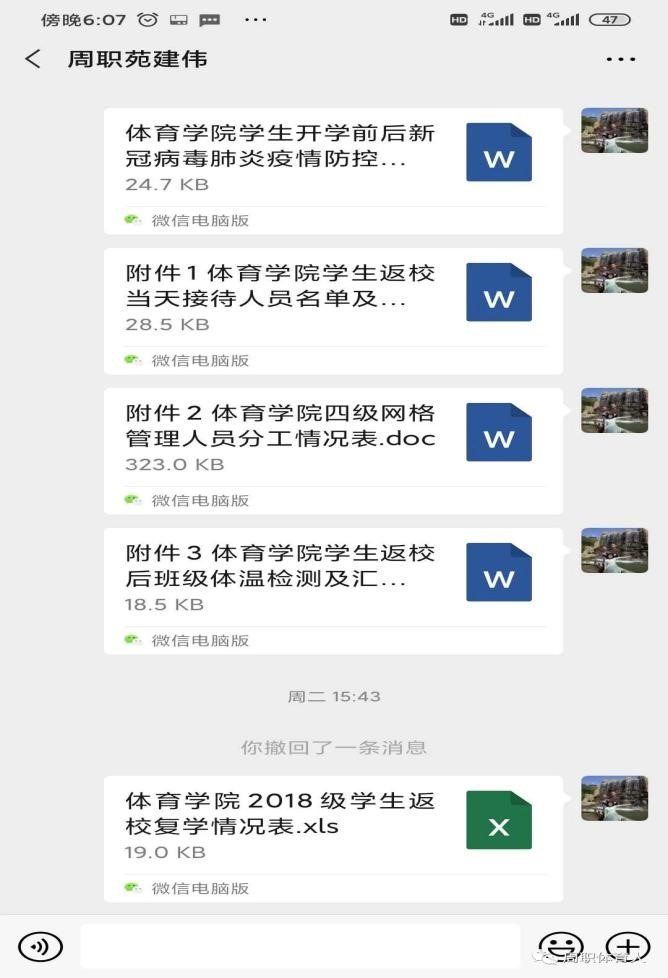Open 附件2 四级网格管理人员分工情况表.doc

tap(333, 438)
